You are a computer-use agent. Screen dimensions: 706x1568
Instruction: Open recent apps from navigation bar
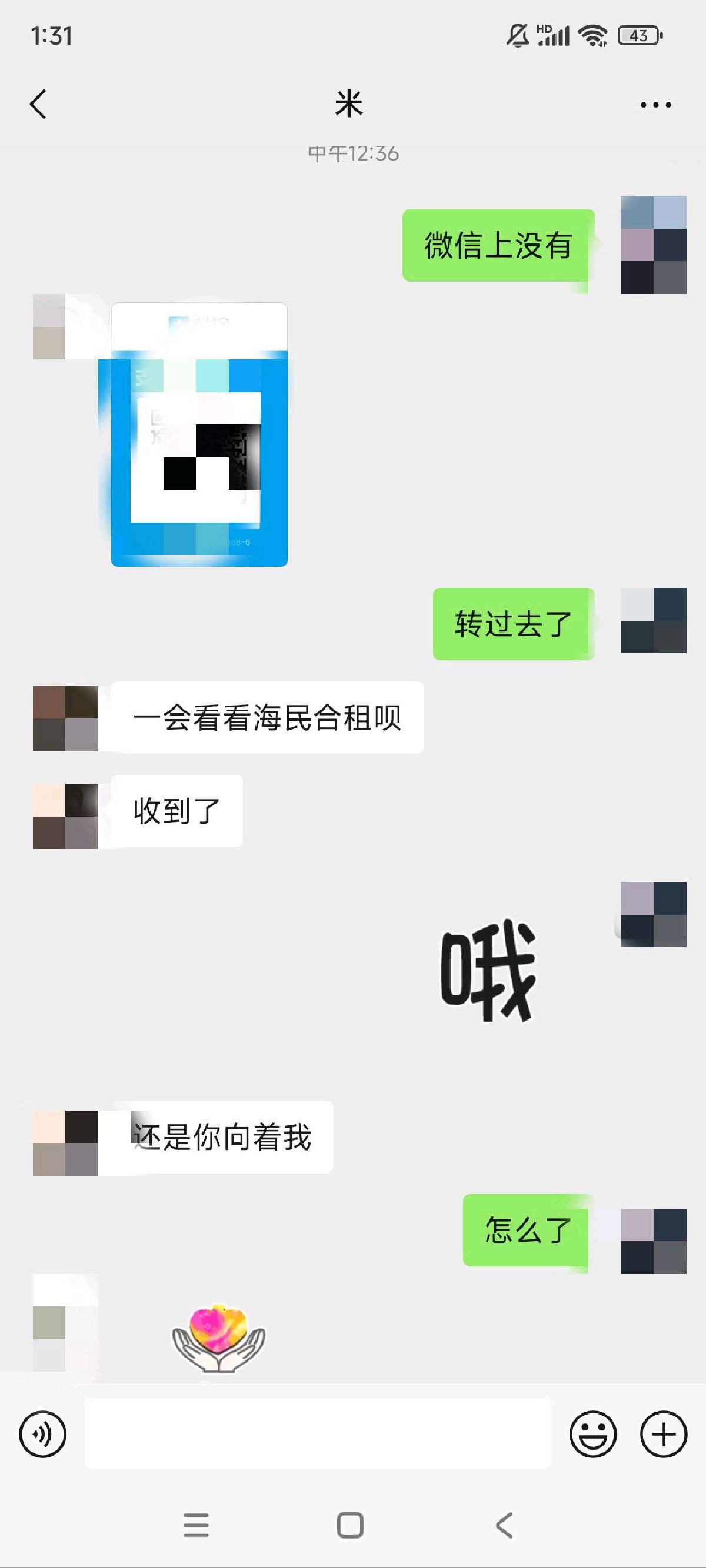point(196,1524)
